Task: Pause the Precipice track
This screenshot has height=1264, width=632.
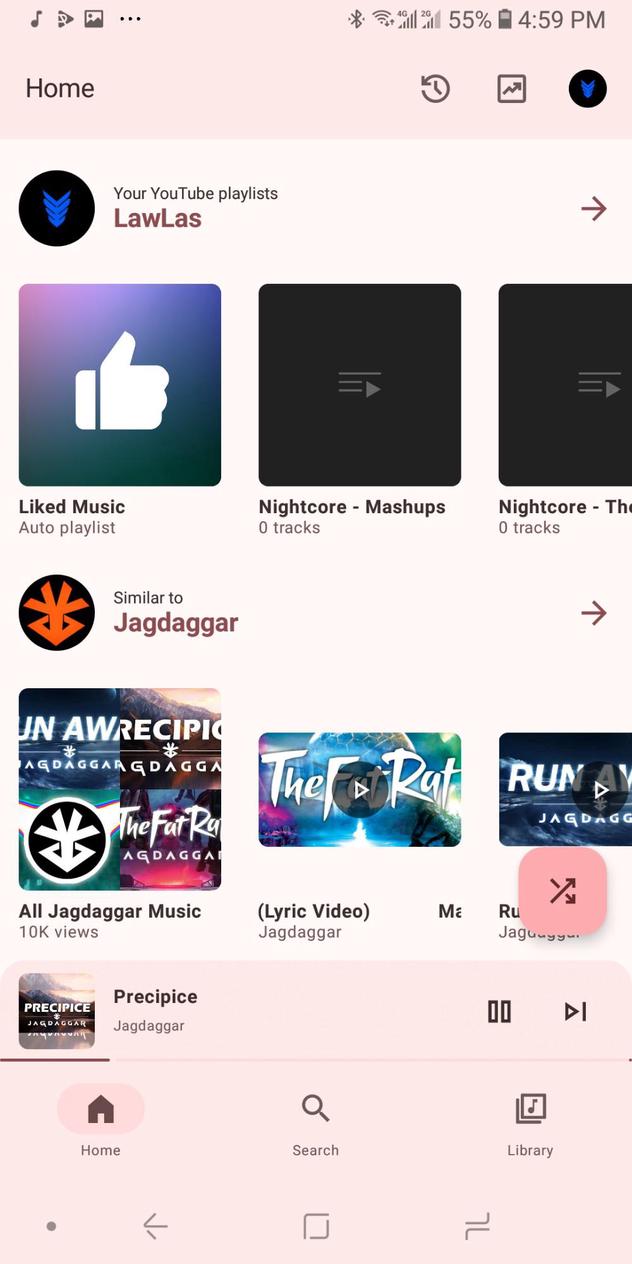Action: 499,1011
